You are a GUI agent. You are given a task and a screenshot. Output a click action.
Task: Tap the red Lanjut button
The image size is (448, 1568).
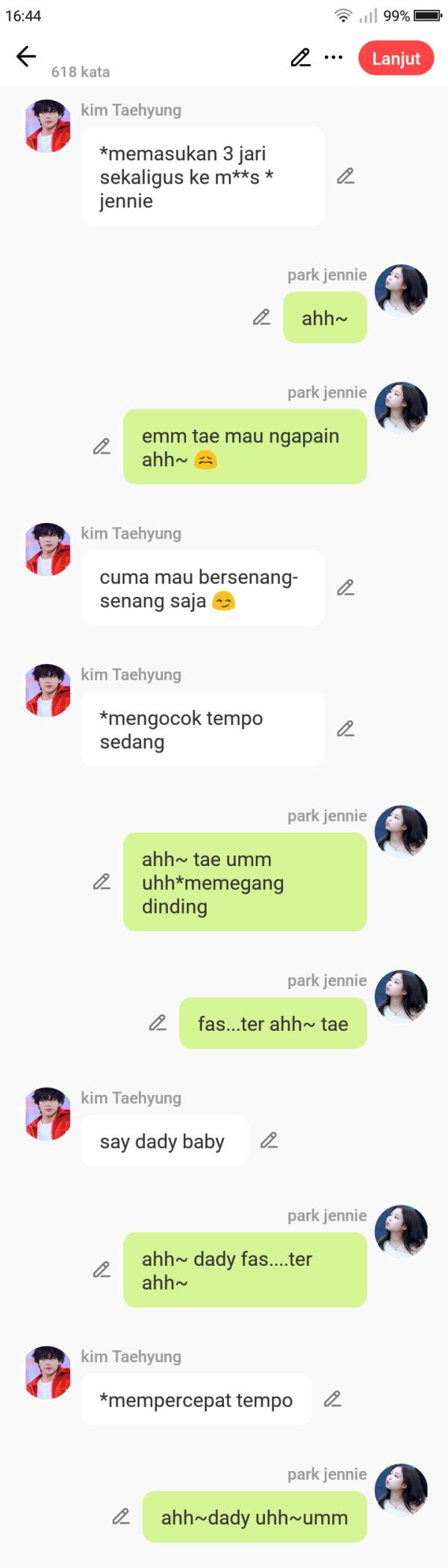pyautogui.click(x=396, y=58)
